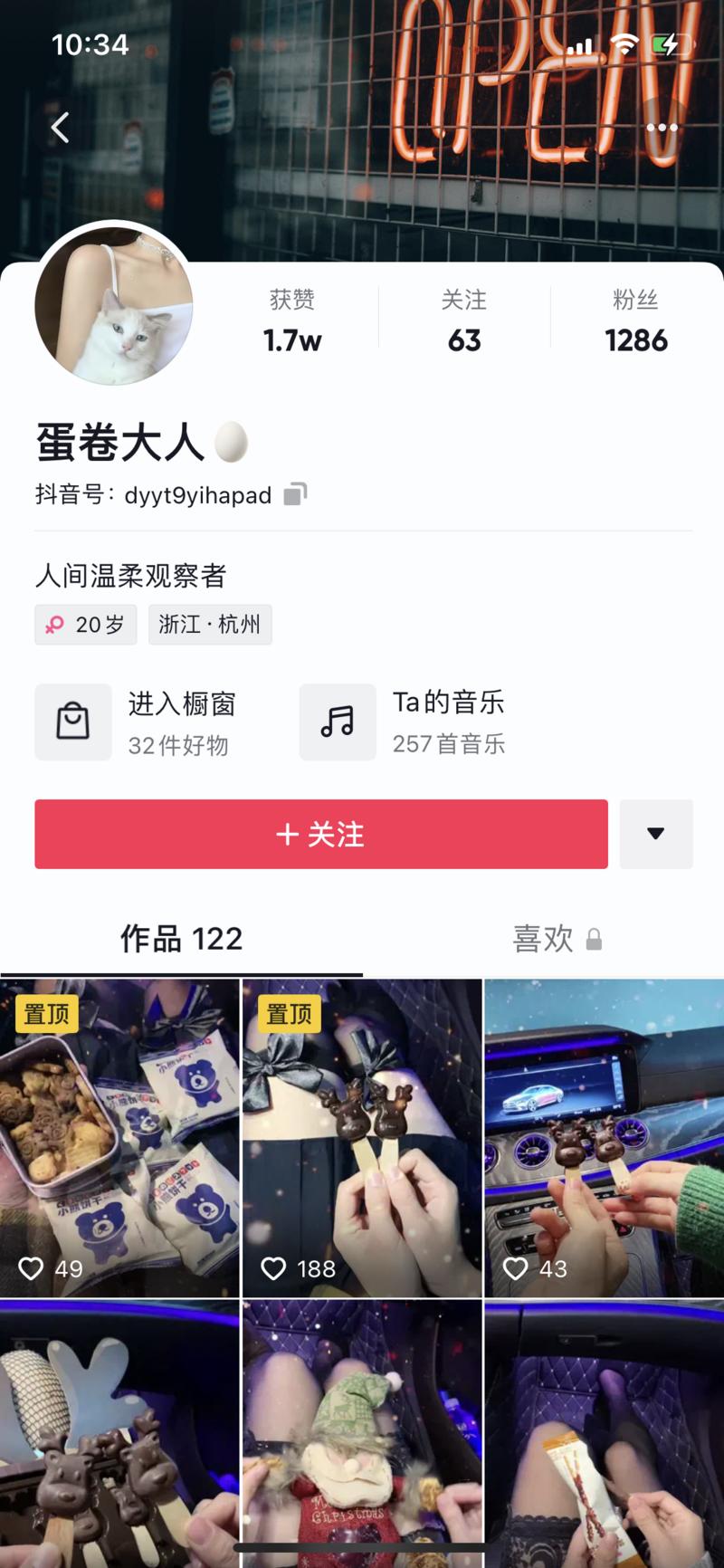Tap the 关注 follow button
This screenshot has width=724, height=1568.
(319, 834)
